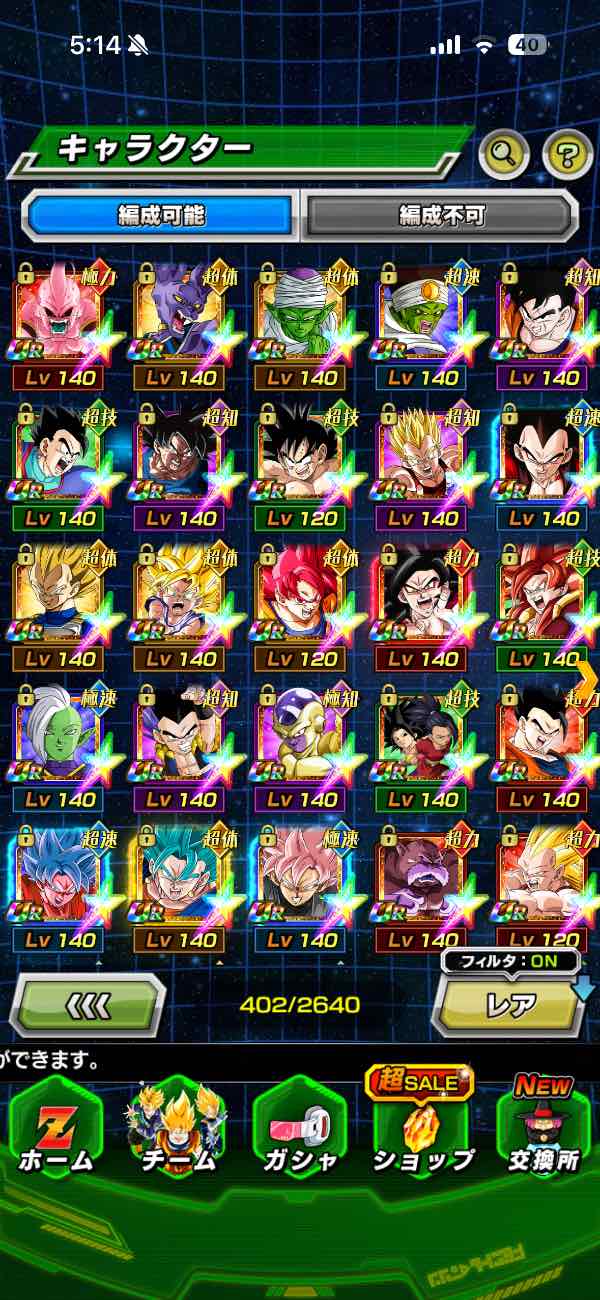Change sort order with the レア button
The width and height of the screenshot is (600, 1300).
[x=510, y=1004]
